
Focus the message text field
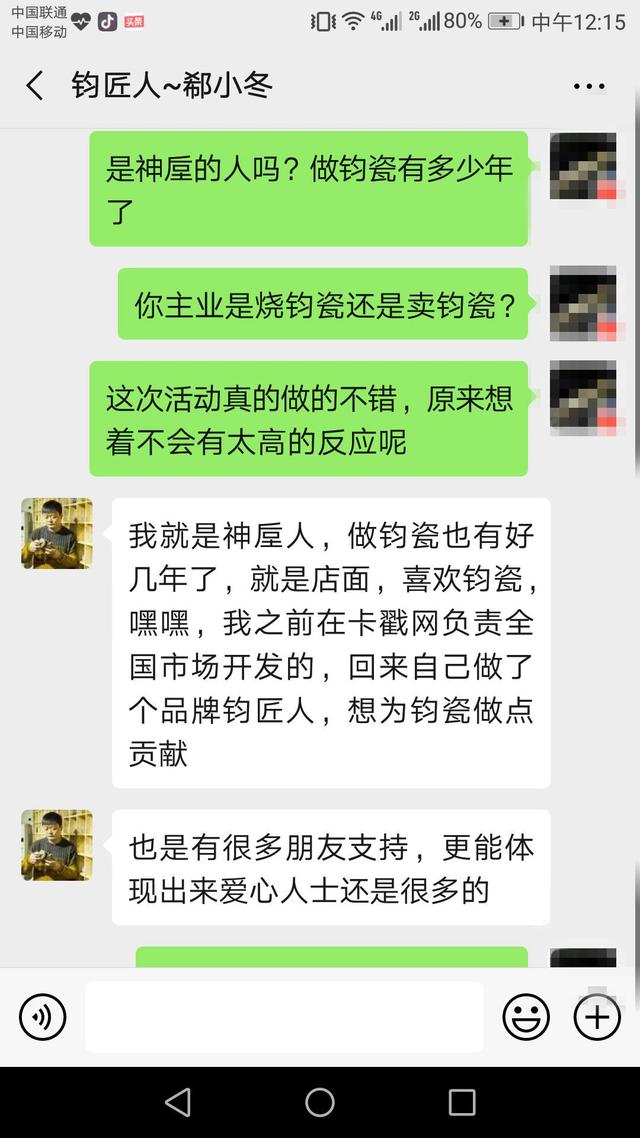tap(284, 1018)
